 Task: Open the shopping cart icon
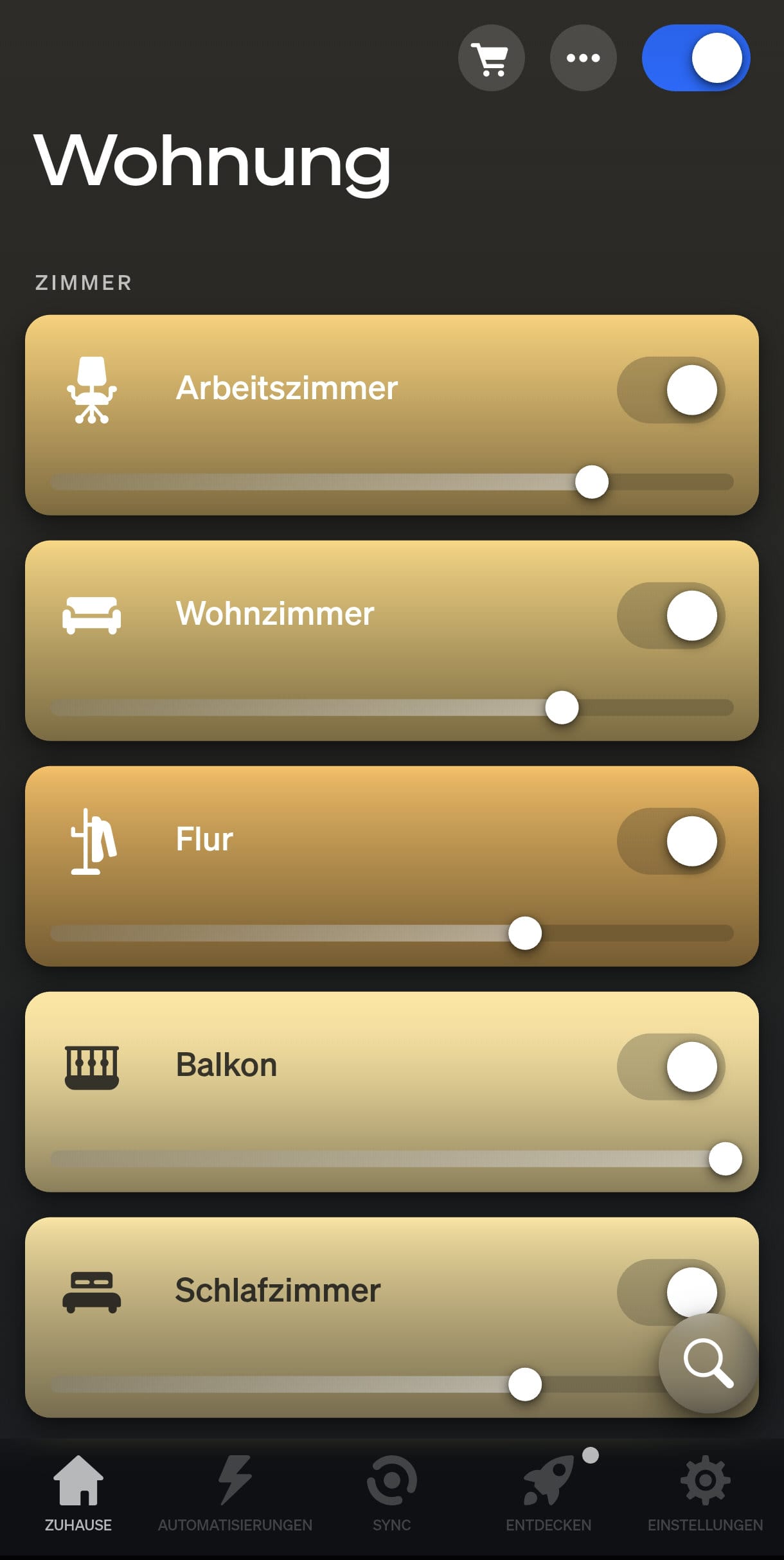pos(491,58)
